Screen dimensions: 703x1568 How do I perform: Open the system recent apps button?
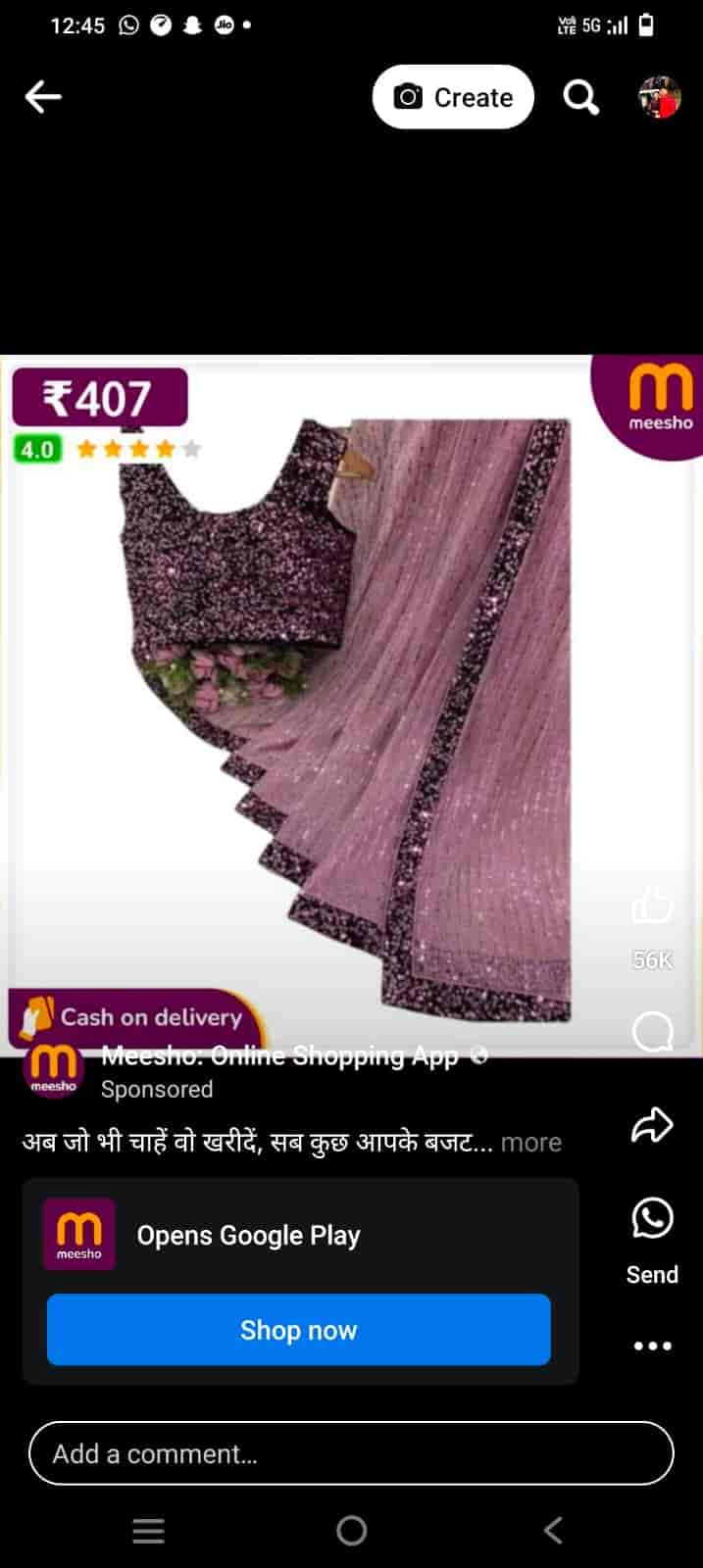point(148,1530)
